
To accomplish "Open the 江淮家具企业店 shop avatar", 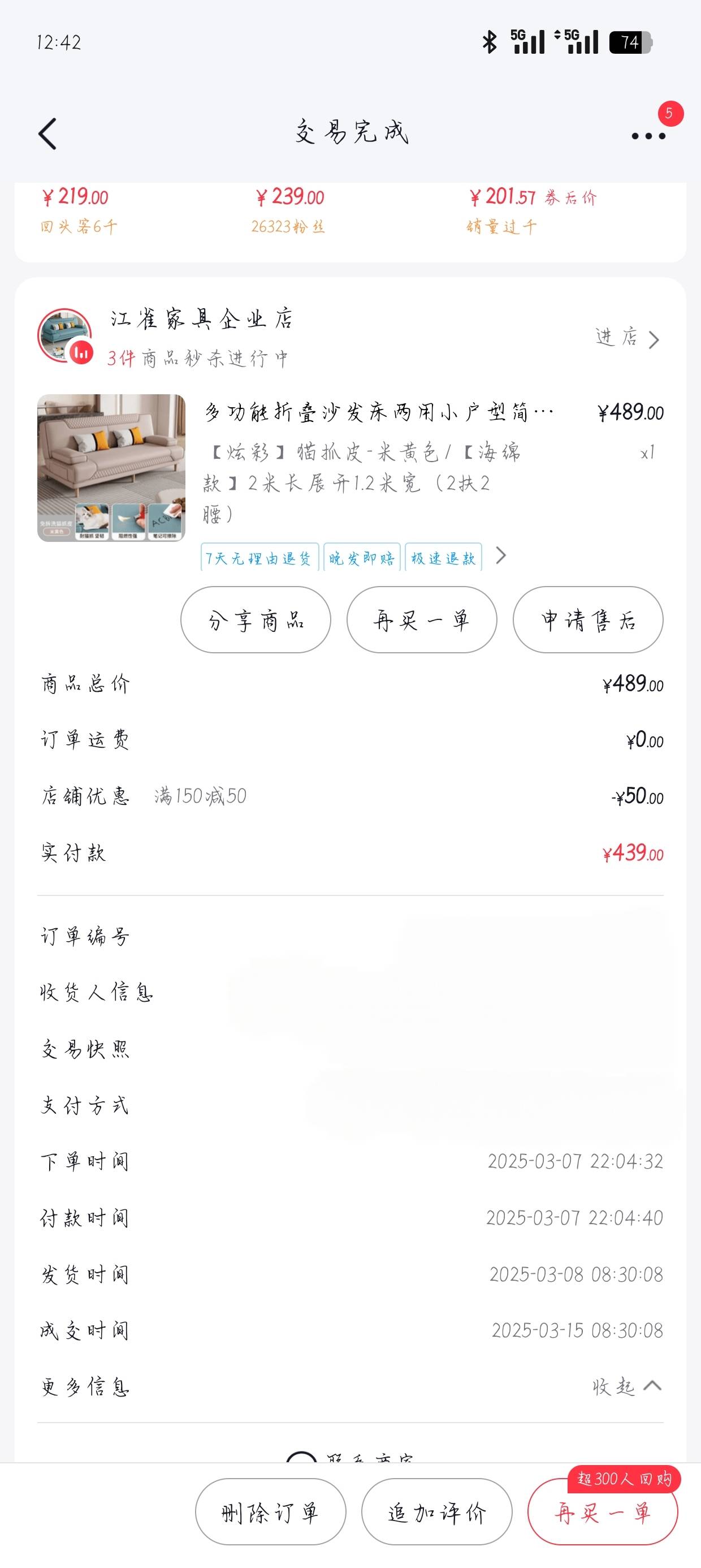I will point(65,336).
